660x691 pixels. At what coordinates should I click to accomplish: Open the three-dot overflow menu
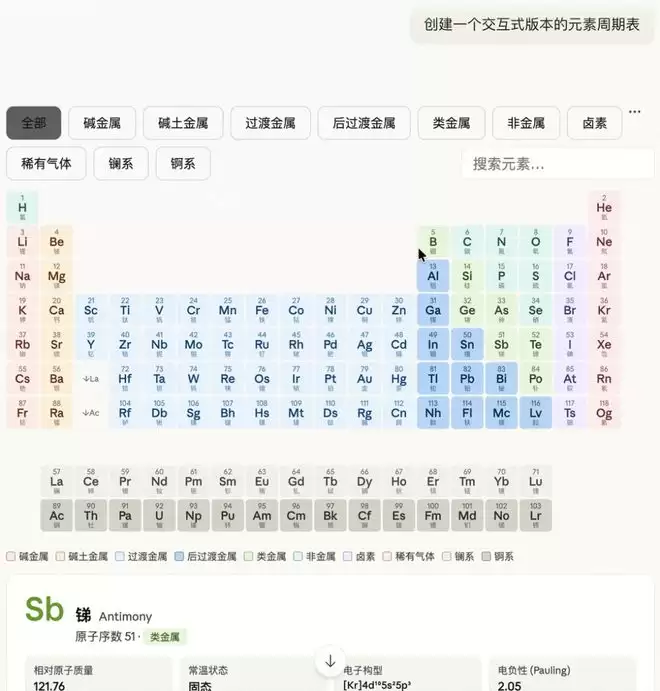tap(634, 112)
